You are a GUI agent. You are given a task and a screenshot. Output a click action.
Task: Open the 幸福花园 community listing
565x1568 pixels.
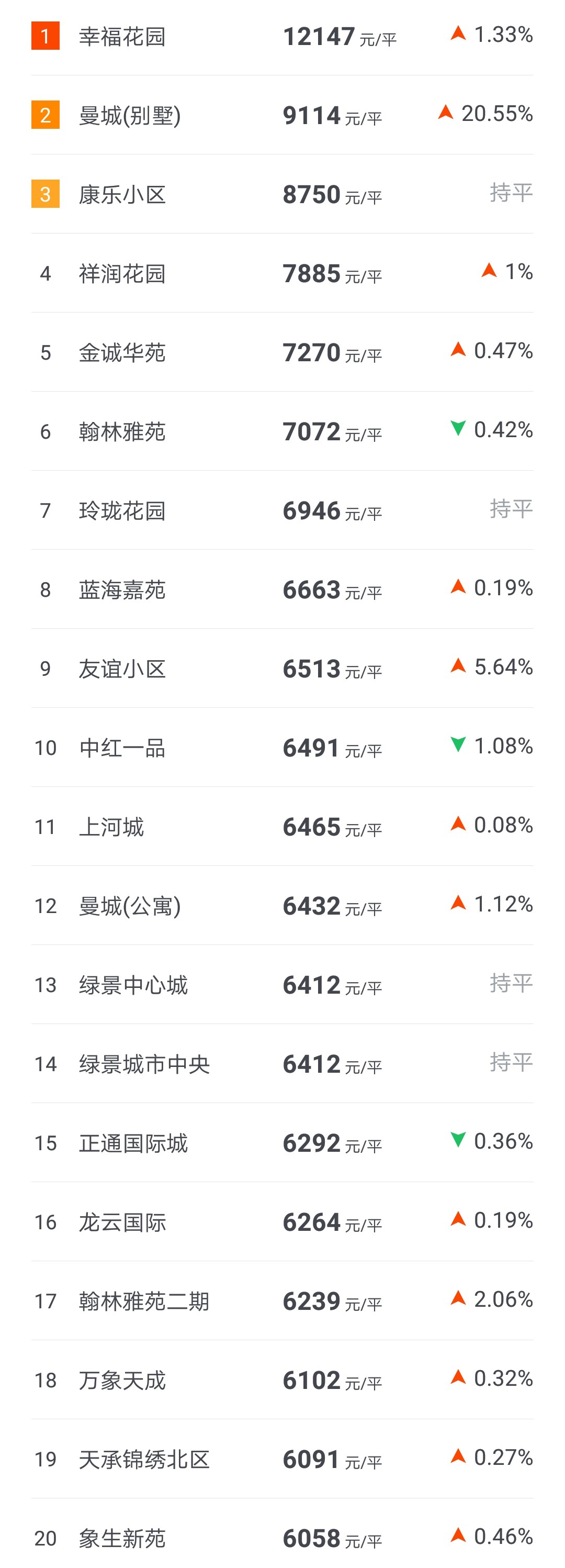point(122,37)
